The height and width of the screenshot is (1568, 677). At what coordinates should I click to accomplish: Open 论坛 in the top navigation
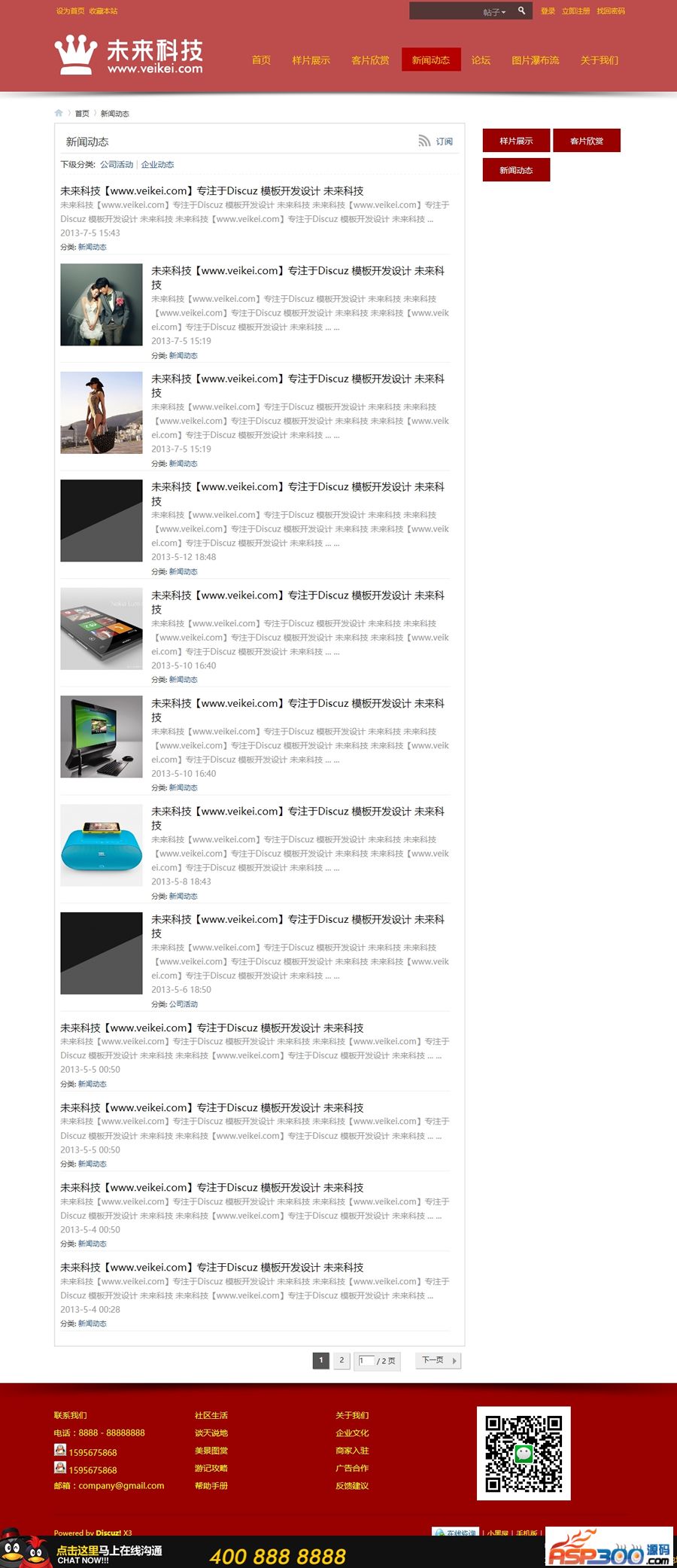(x=481, y=60)
